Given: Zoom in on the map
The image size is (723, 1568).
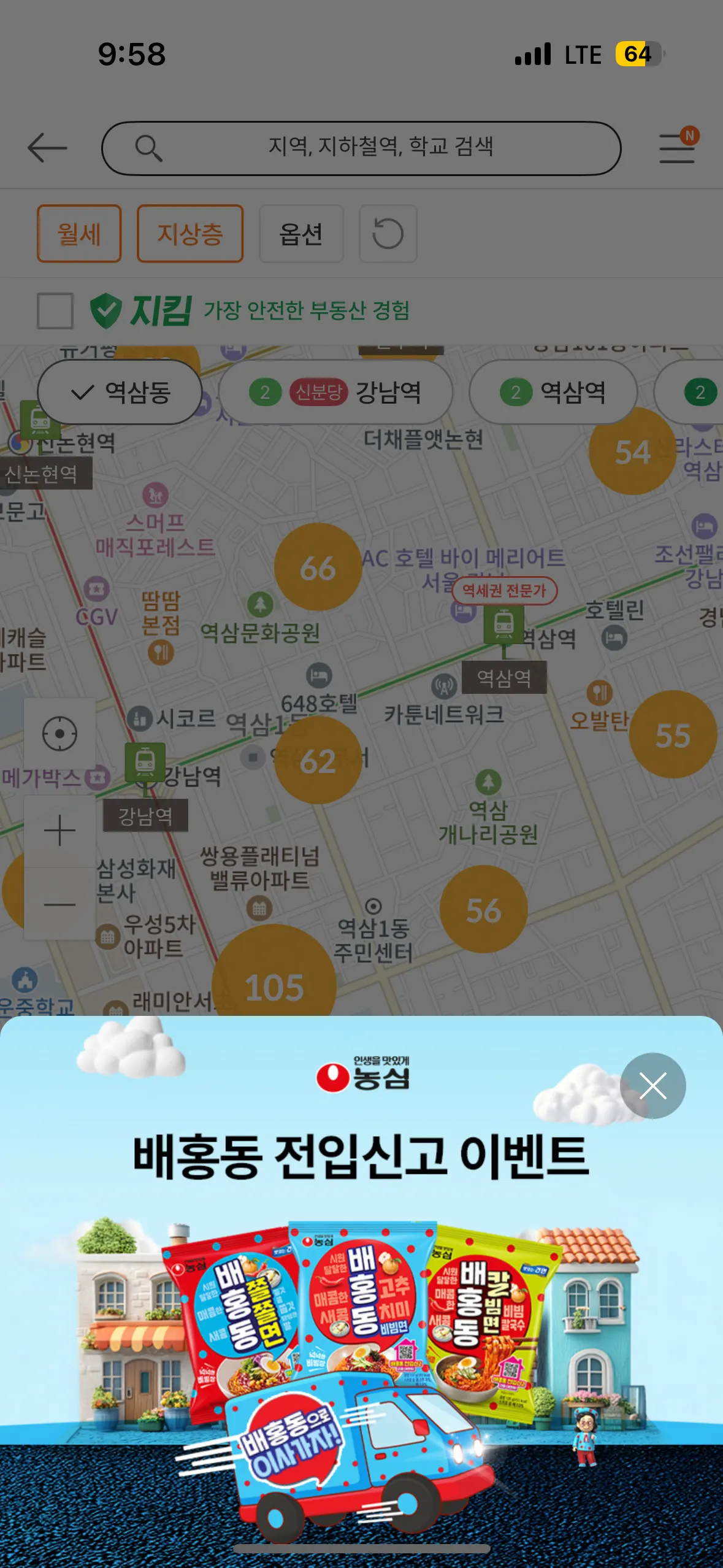Looking at the screenshot, I should pyautogui.click(x=59, y=831).
